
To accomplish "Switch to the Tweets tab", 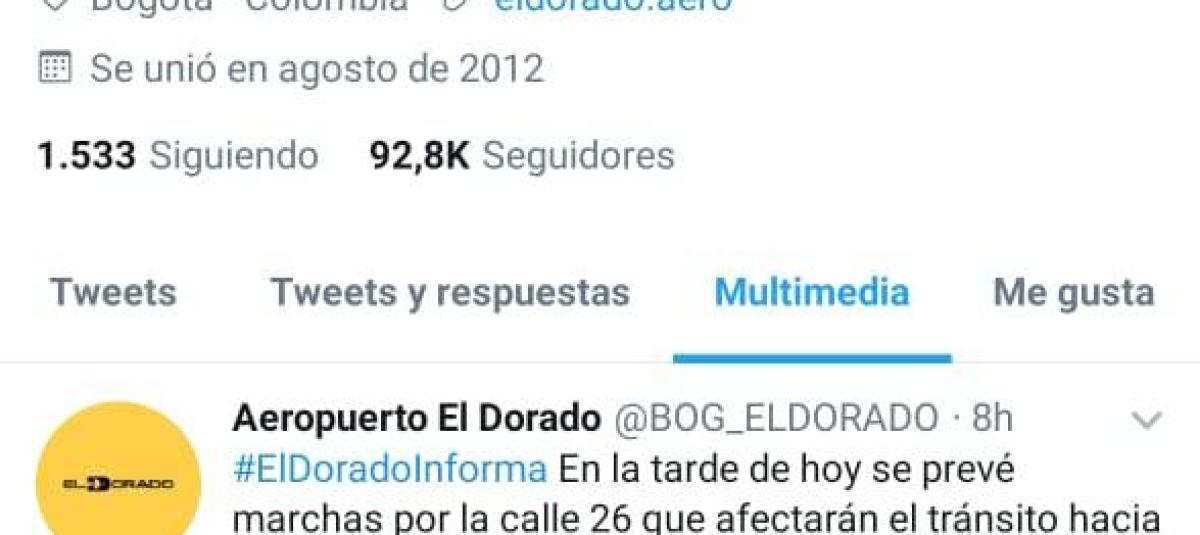I will click(113, 293).
